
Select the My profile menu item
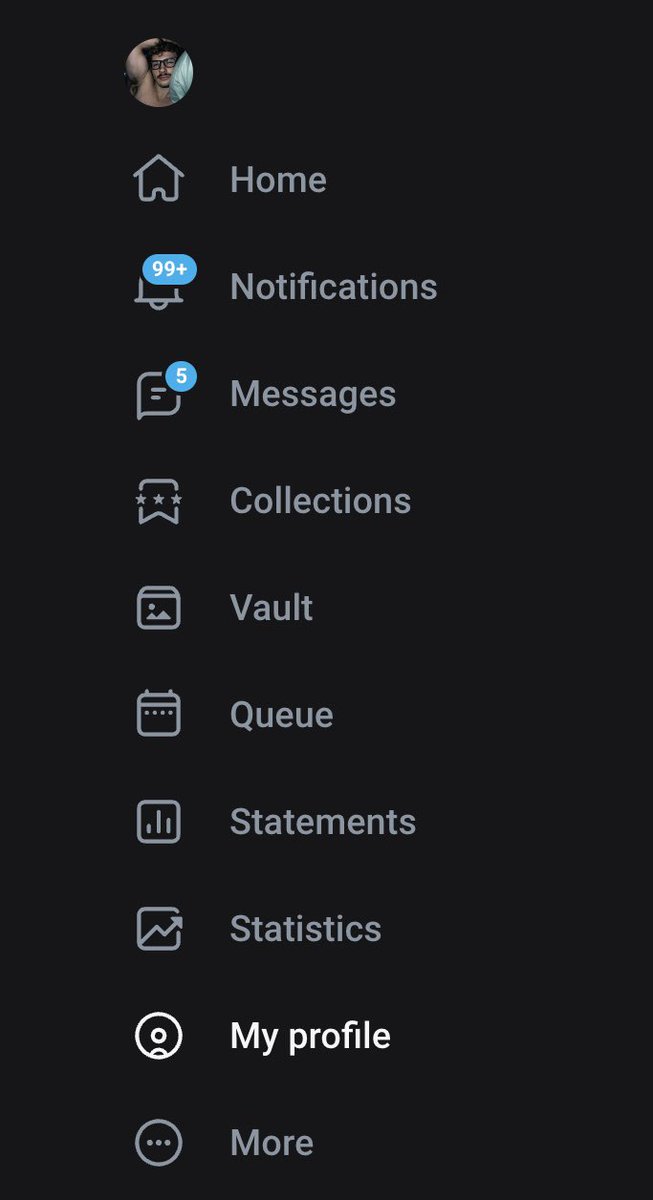tap(310, 1036)
